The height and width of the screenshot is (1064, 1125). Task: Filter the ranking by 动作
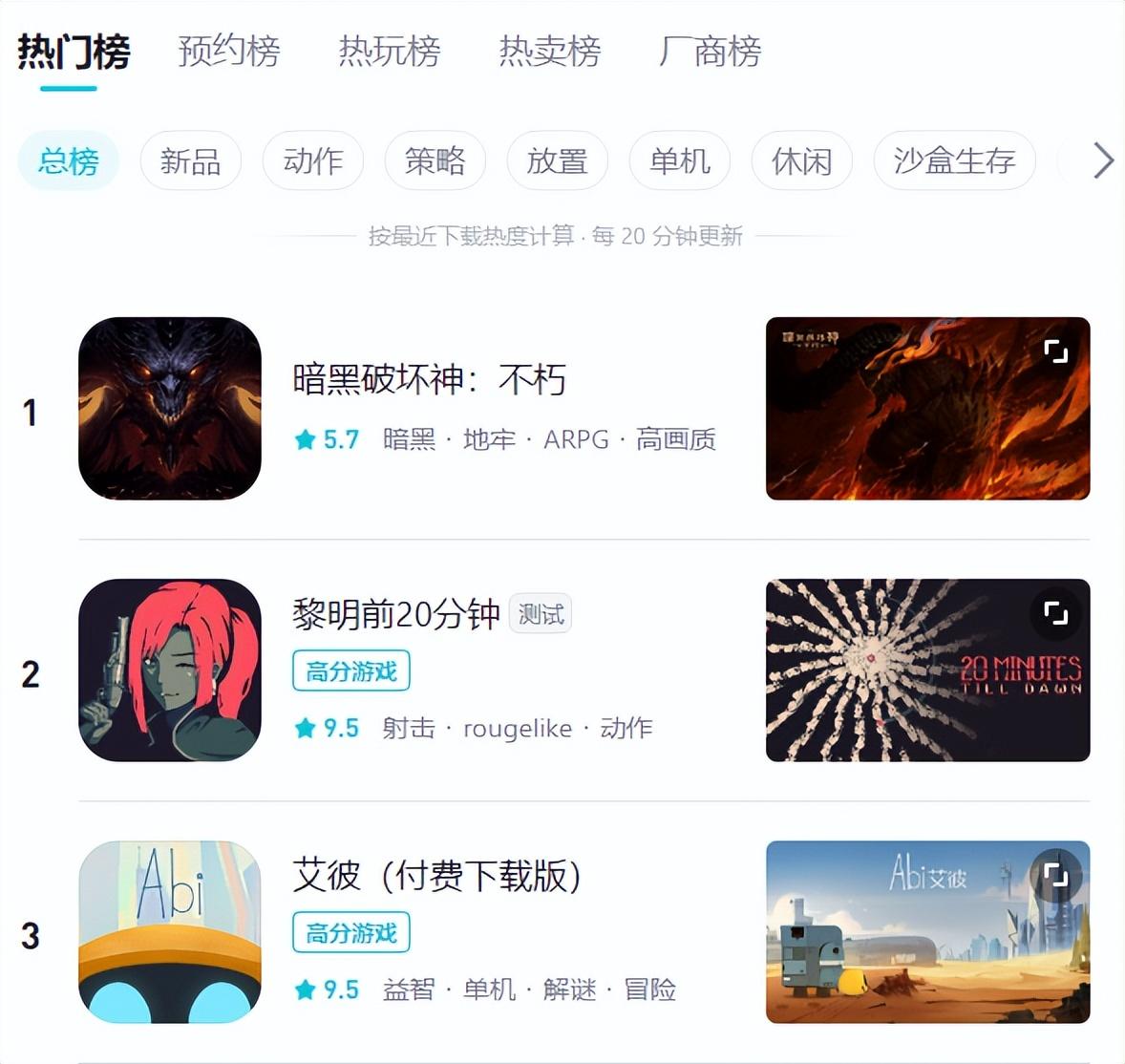(313, 160)
